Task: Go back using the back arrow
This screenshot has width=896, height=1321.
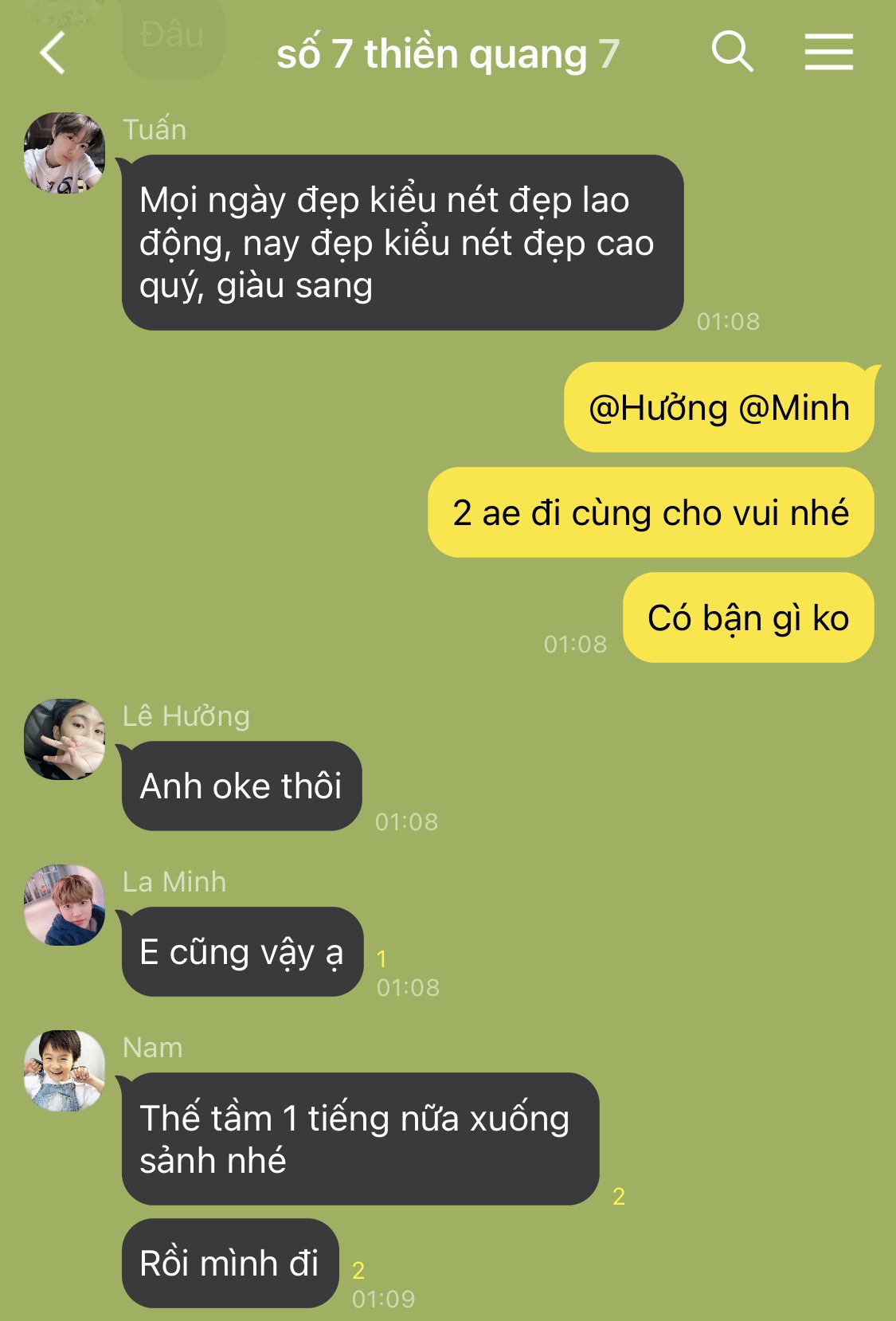Action: coord(53,53)
